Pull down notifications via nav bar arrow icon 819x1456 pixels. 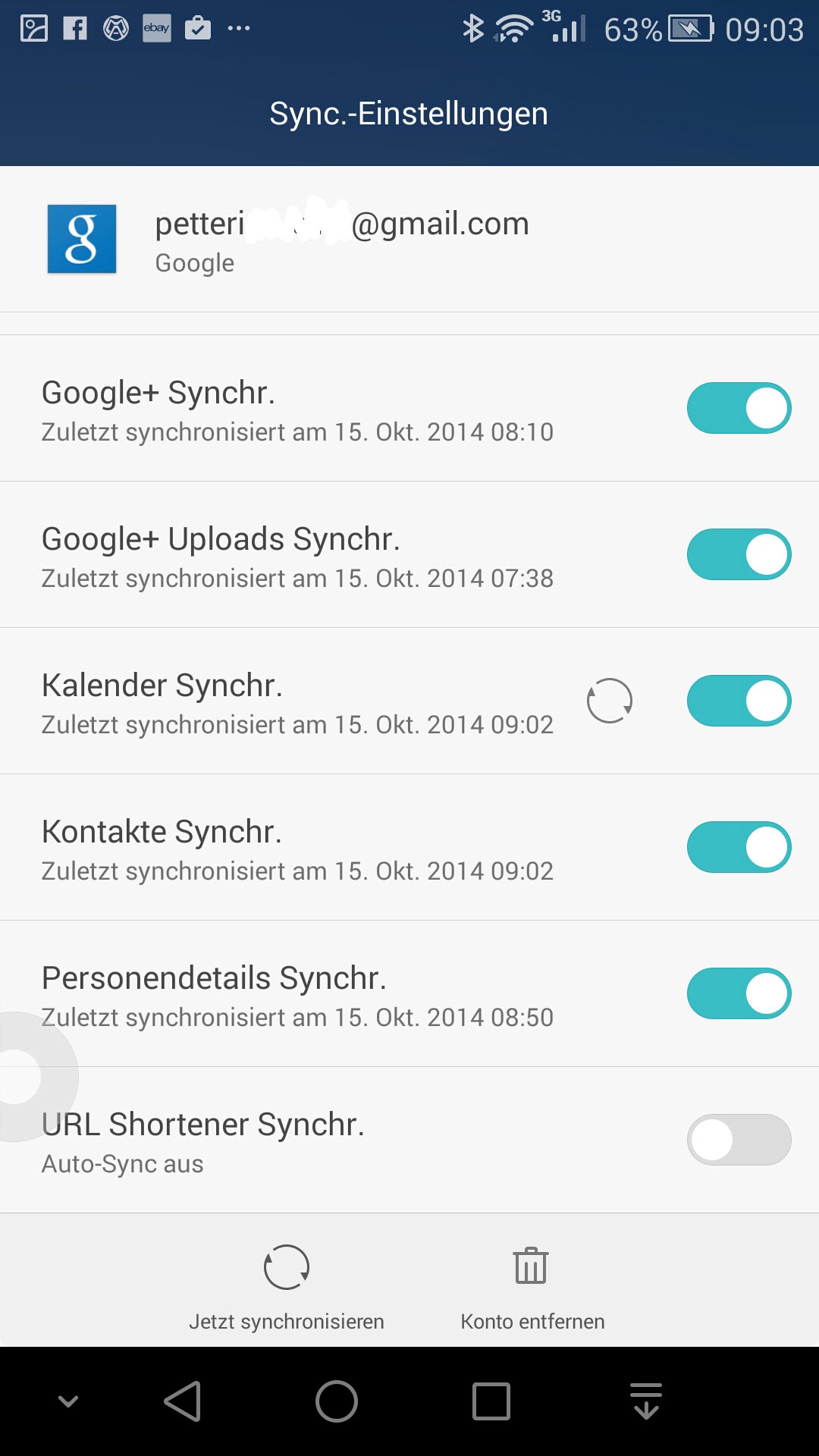tap(646, 1401)
